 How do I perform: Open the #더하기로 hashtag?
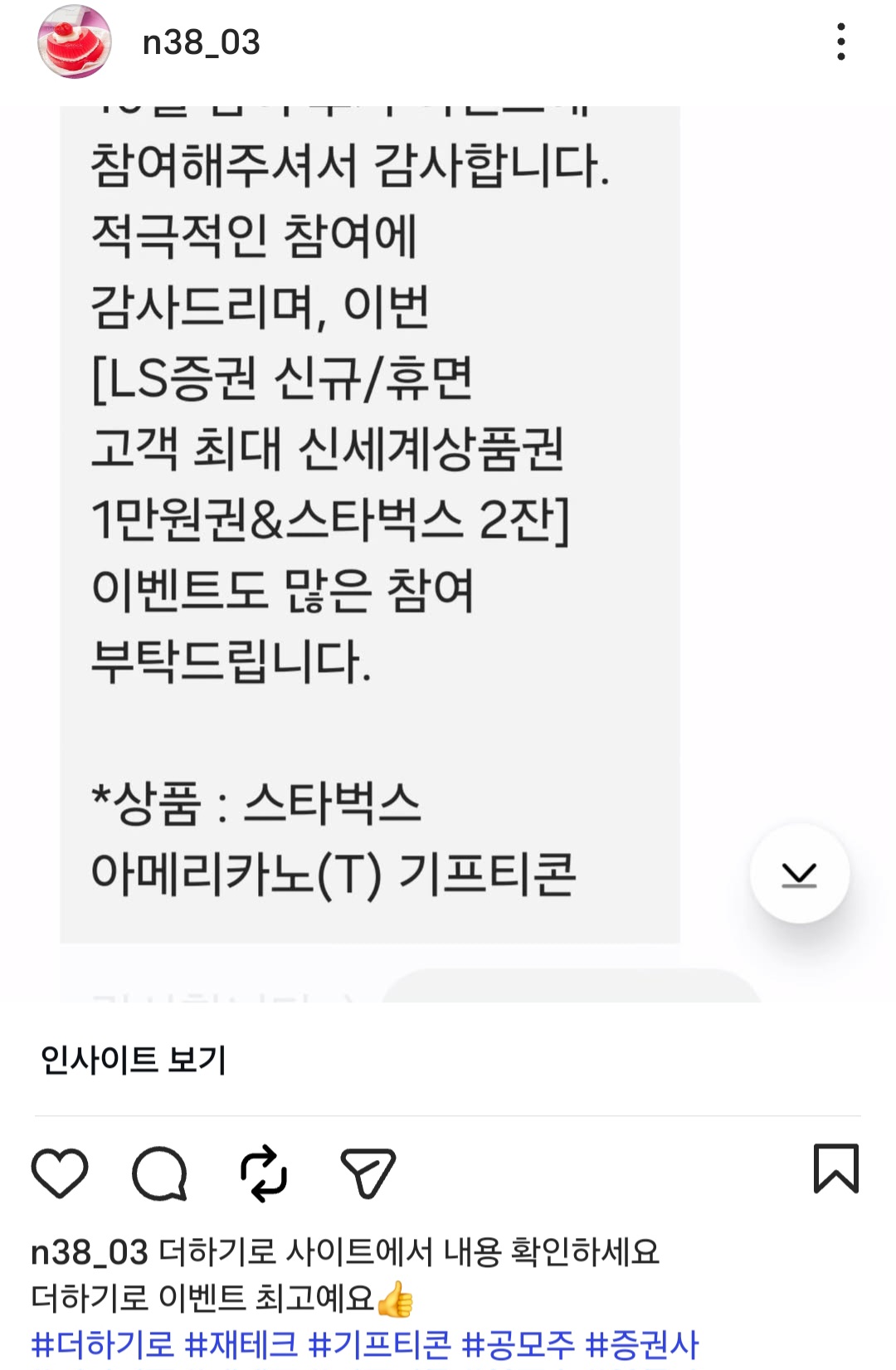pyautogui.click(x=103, y=1344)
